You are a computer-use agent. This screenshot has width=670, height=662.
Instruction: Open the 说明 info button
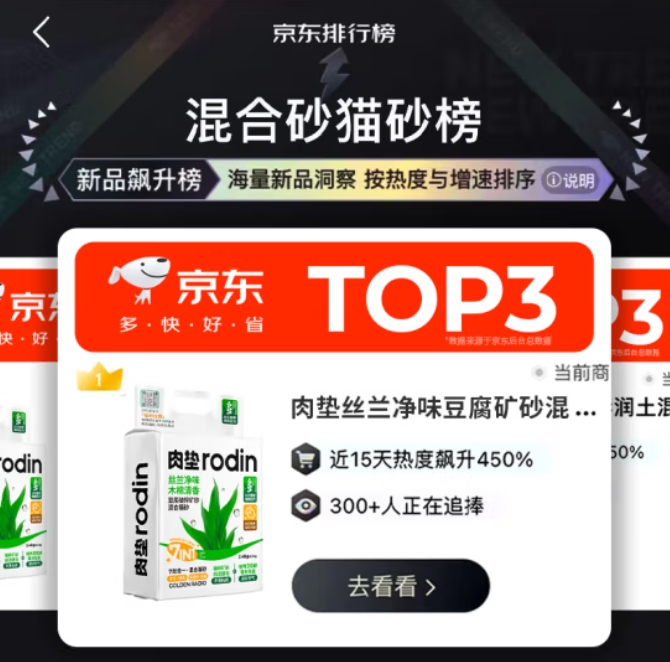[569, 181]
